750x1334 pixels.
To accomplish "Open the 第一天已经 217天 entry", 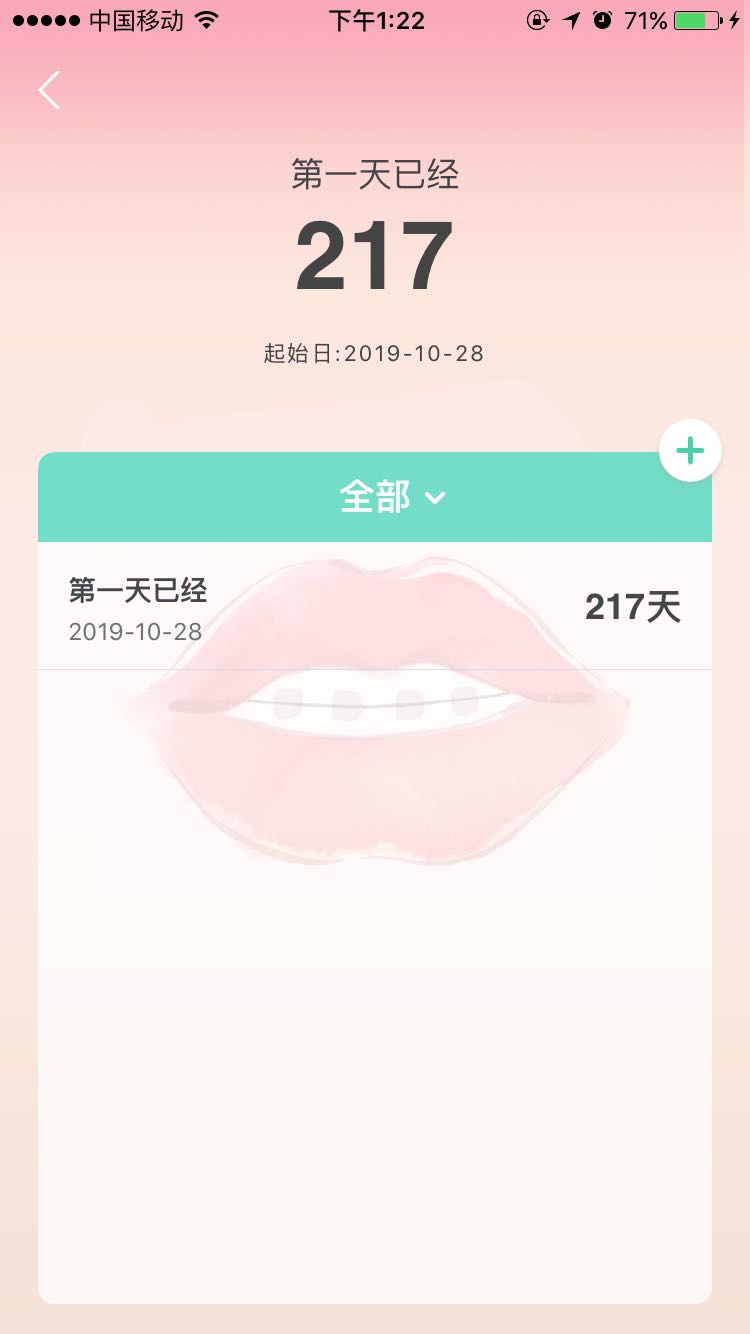I will [x=374, y=606].
